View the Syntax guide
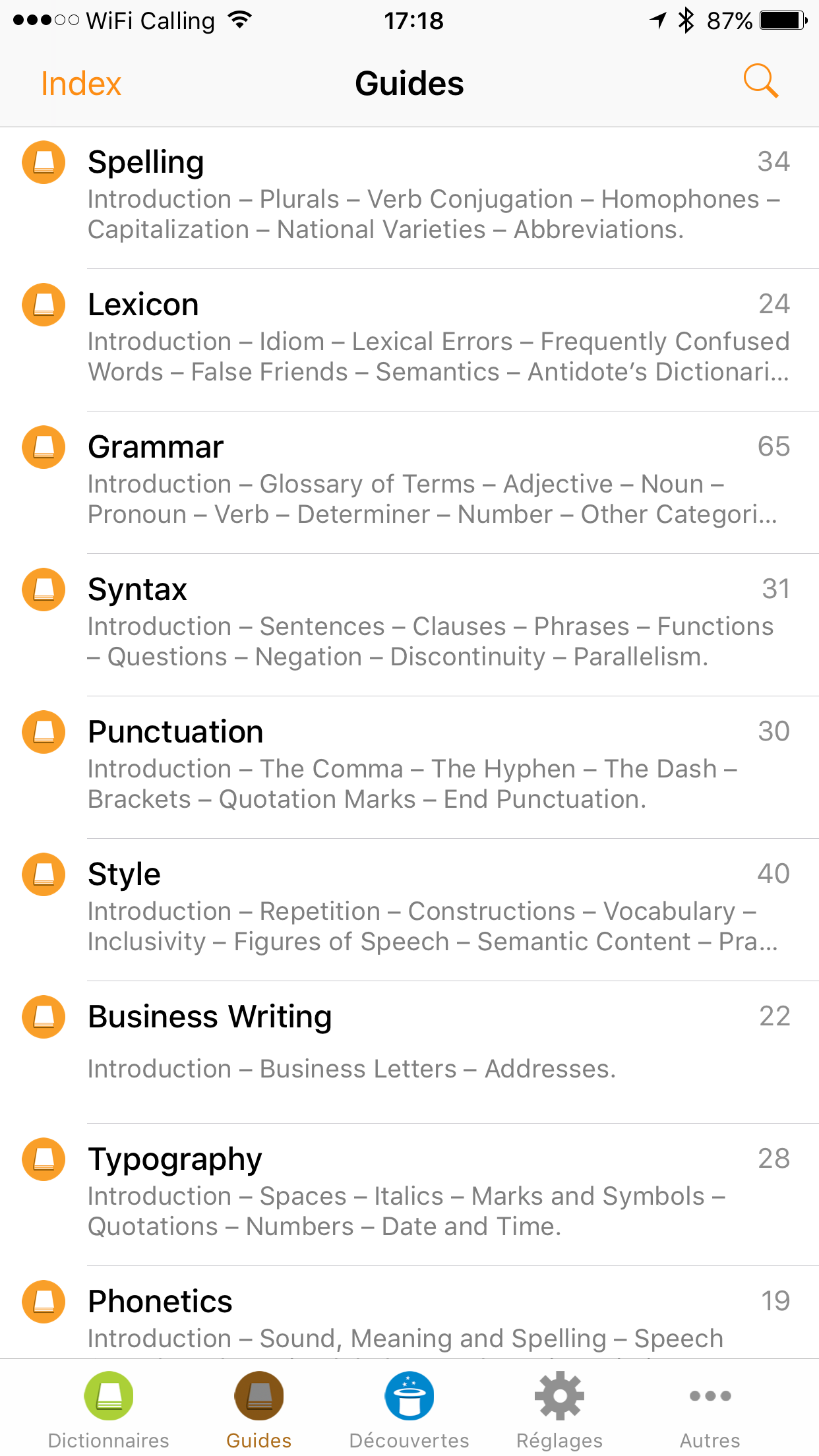The height and width of the screenshot is (1456, 819). tap(409, 624)
